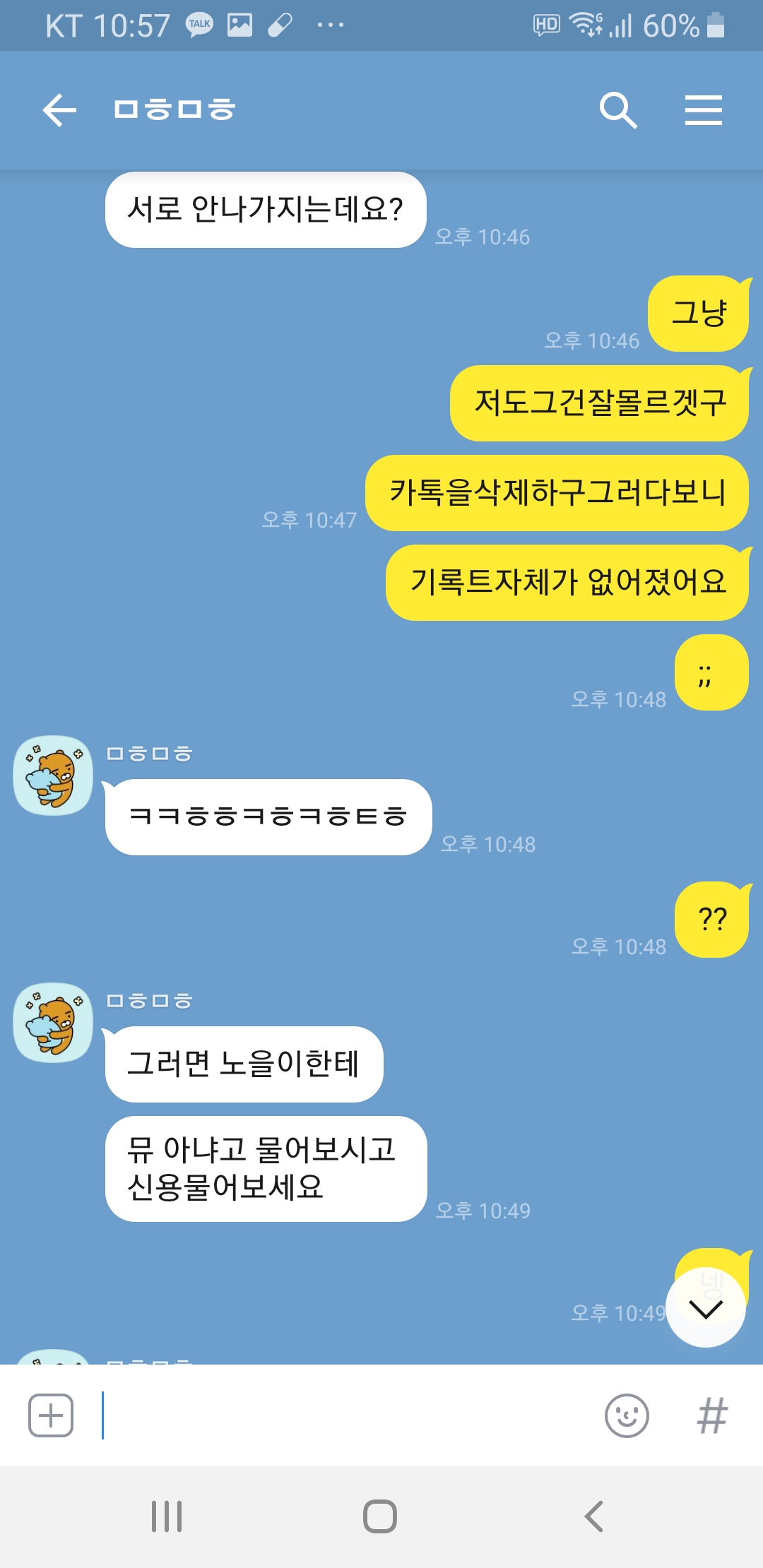Open the chat room hamburger menu
Screen dimensions: 763x1568
(704, 110)
